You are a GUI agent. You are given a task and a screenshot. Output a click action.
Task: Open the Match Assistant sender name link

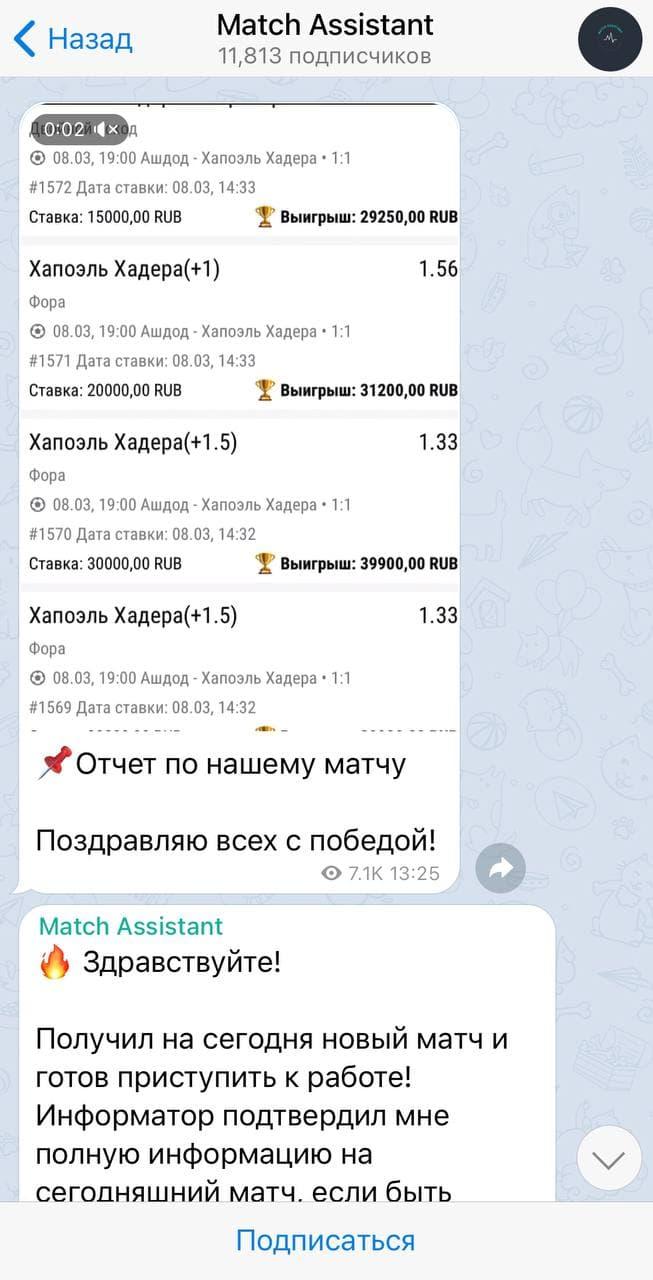[x=131, y=926]
